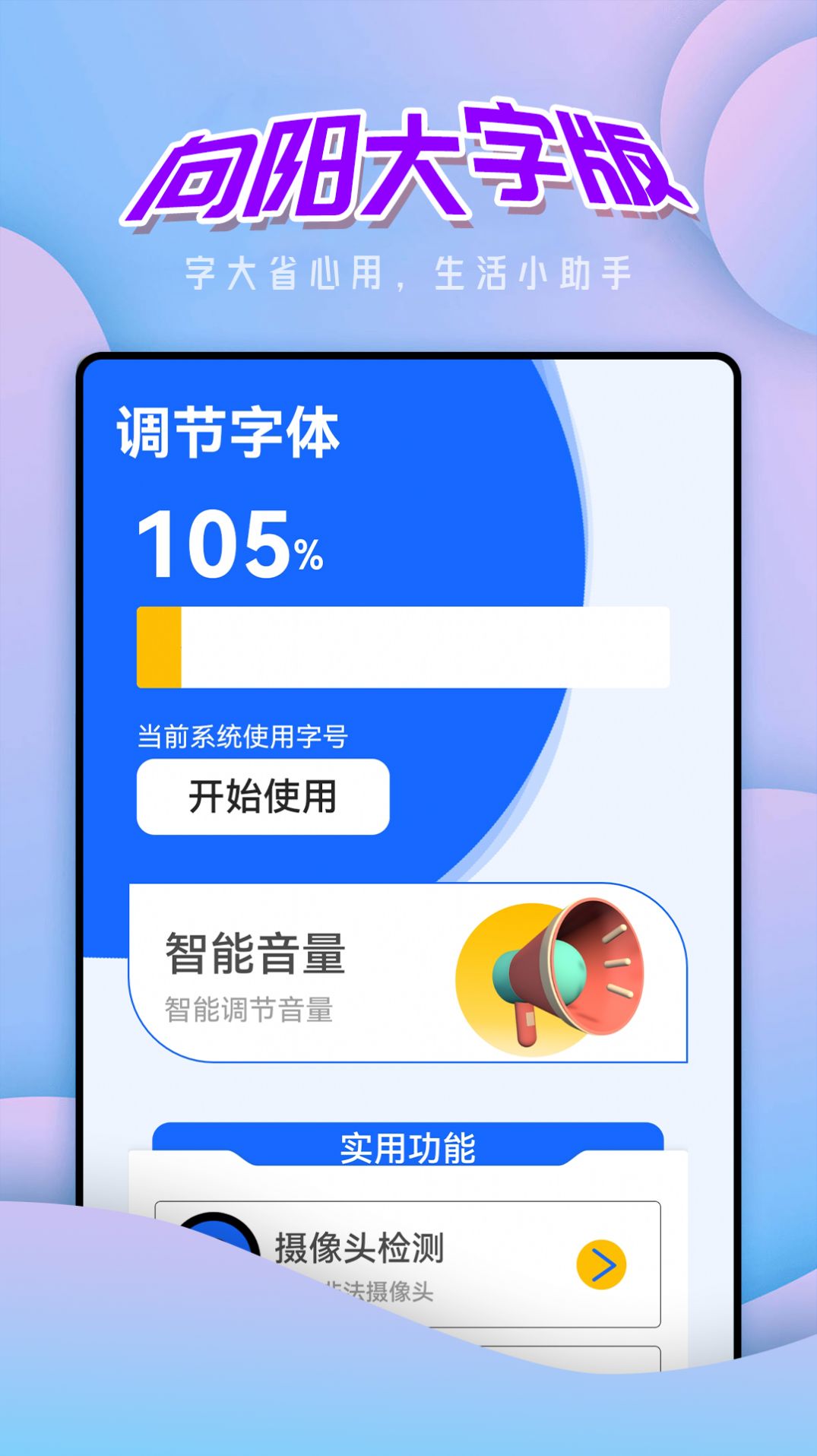Tap the 智能调节音量 subtitle text
Viewport: 817px width, 1456px height.
pos(251,1010)
